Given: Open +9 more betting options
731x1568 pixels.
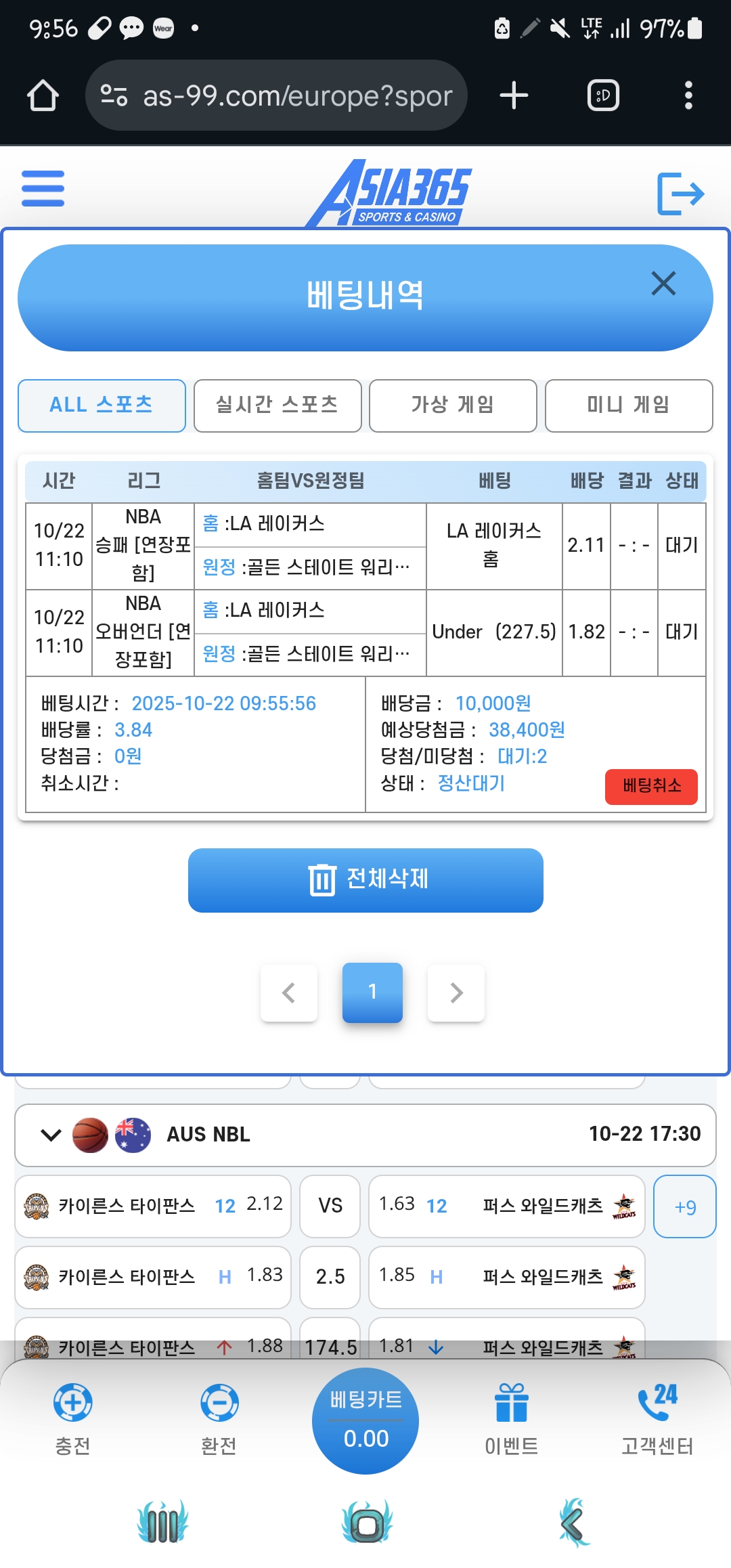Looking at the screenshot, I should click(x=685, y=1206).
